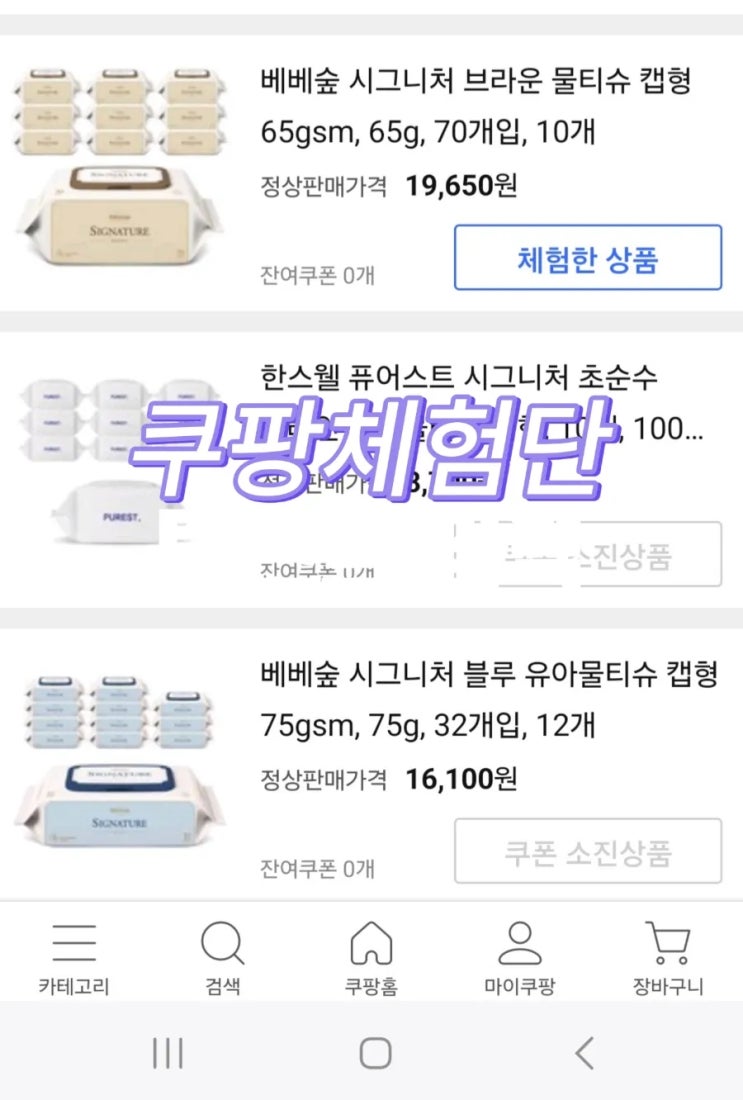Open the 마이쿠팡 tab
The width and height of the screenshot is (743, 1100).
coord(520,958)
